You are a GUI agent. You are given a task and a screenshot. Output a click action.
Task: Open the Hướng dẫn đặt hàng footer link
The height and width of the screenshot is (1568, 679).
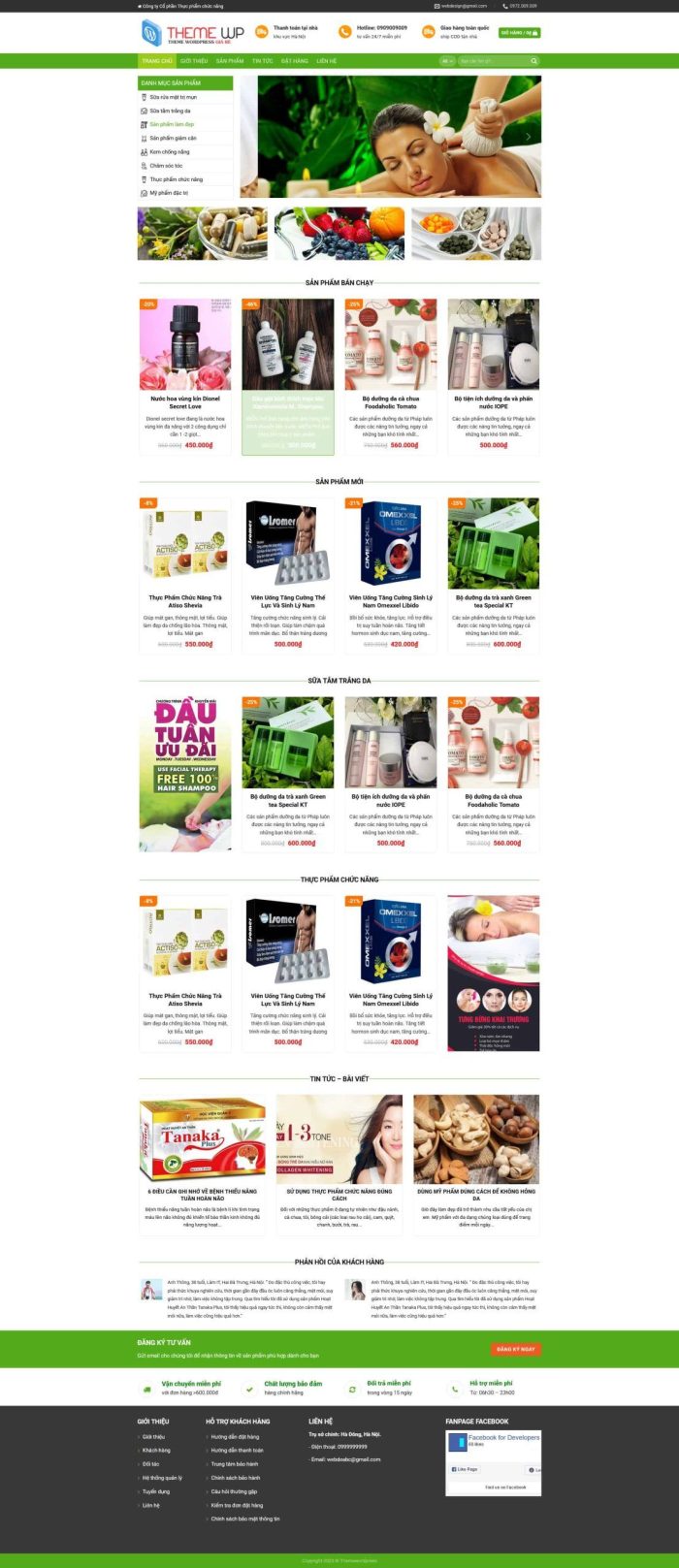click(x=235, y=1437)
